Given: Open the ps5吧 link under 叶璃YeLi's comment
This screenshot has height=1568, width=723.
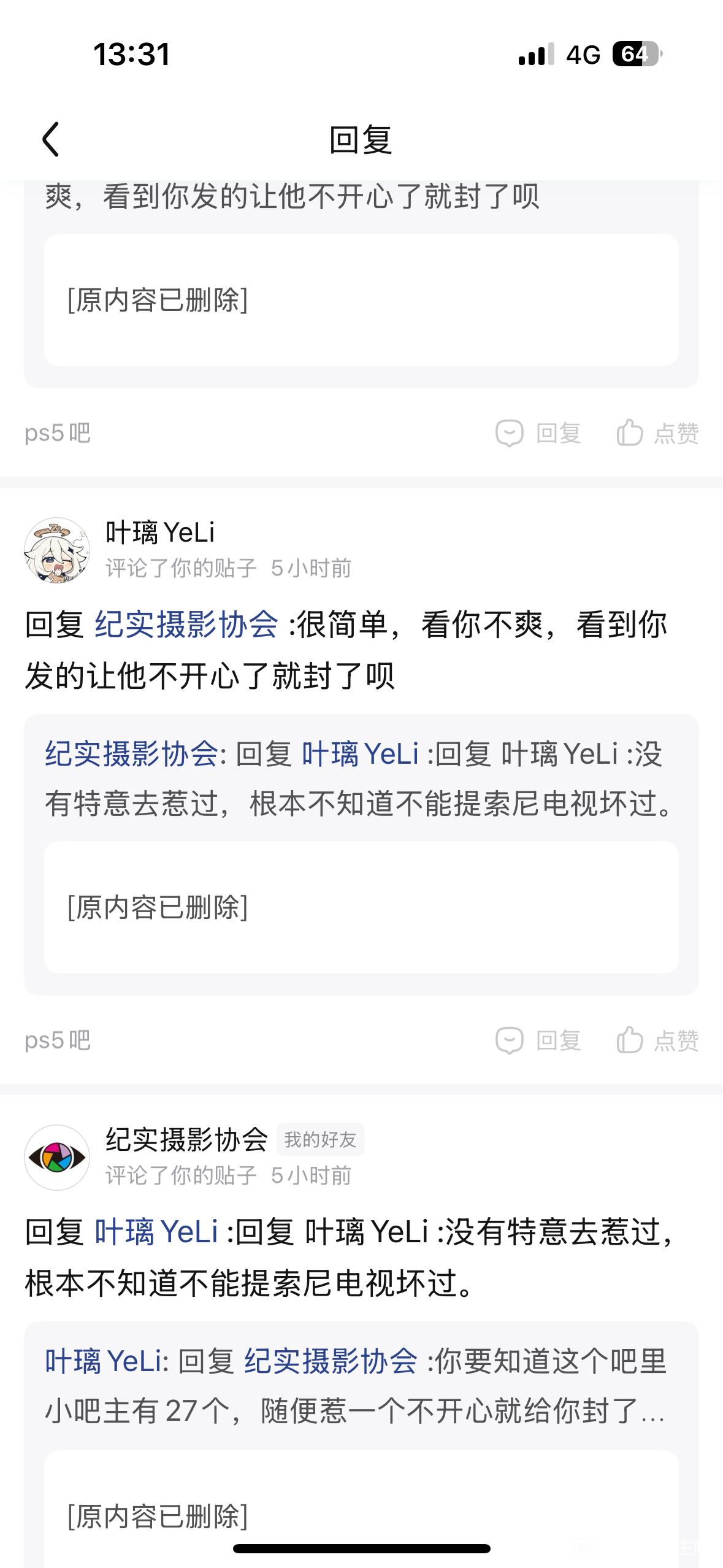Looking at the screenshot, I should point(58,1040).
